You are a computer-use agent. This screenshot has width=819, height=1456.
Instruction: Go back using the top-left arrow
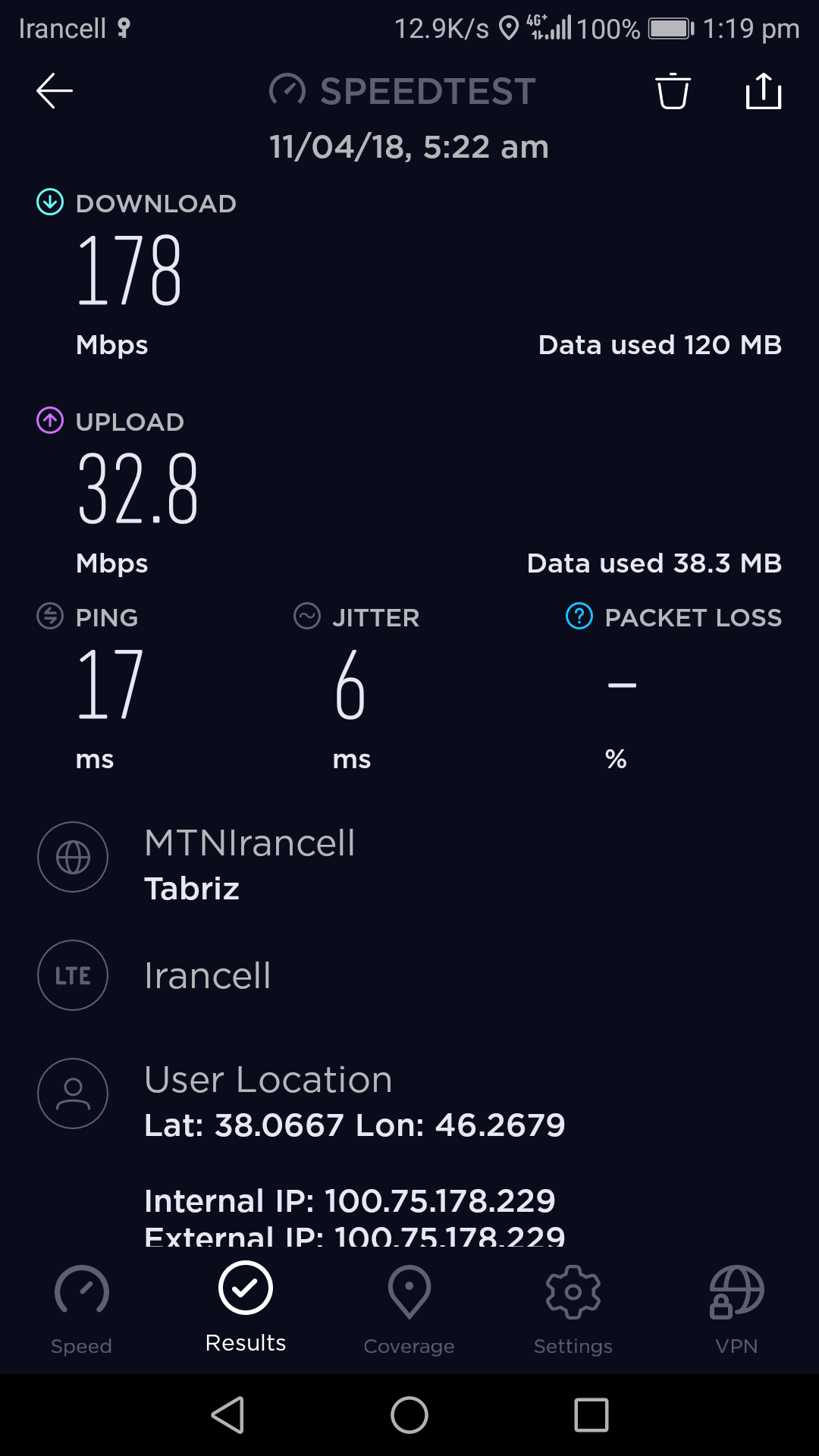click(x=55, y=91)
